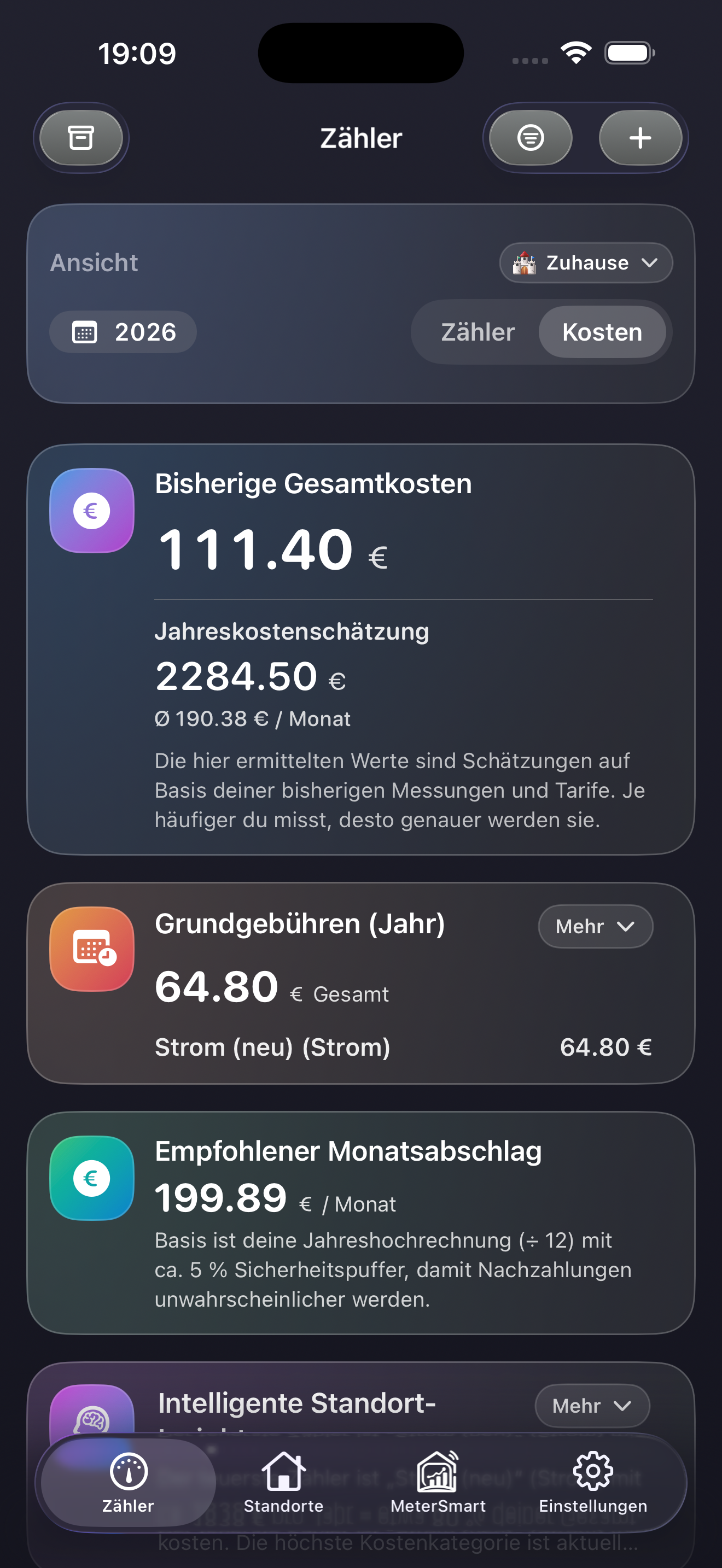Viewport: 722px width, 1568px height.
Task: Open Einstellungen in the bottom bar
Action: (592, 1482)
